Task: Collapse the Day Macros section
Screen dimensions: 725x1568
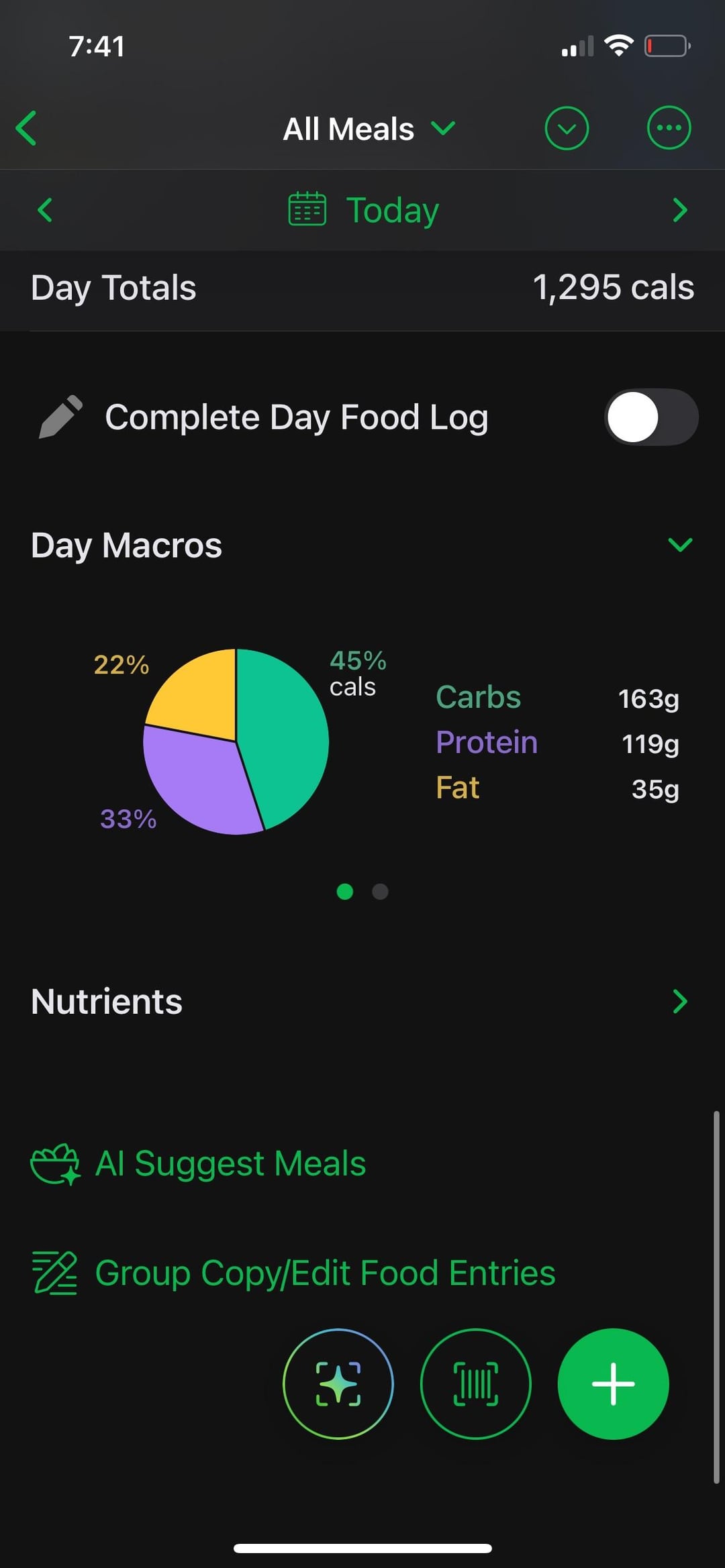Action: 679,545
